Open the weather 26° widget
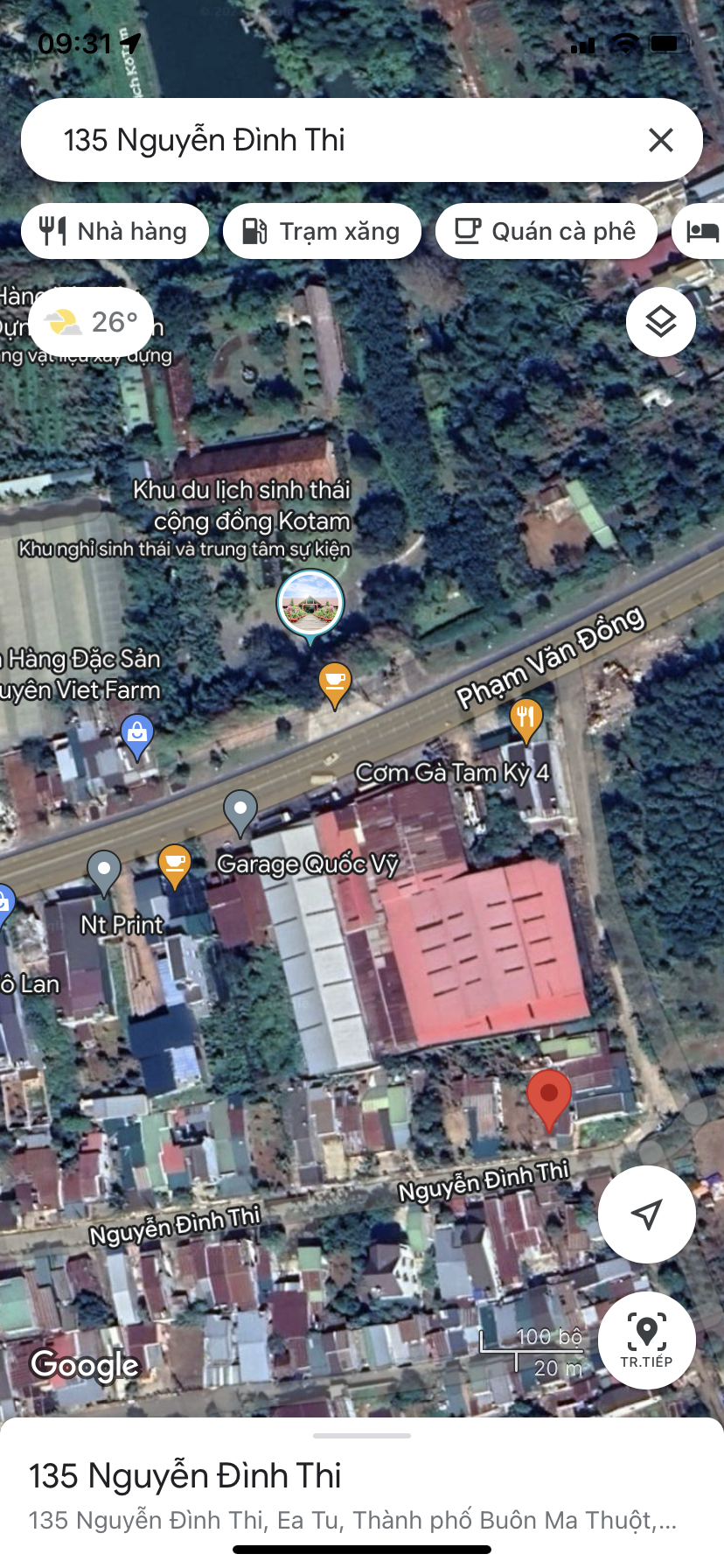Viewport: 724px width, 1568px height. (91, 322)
